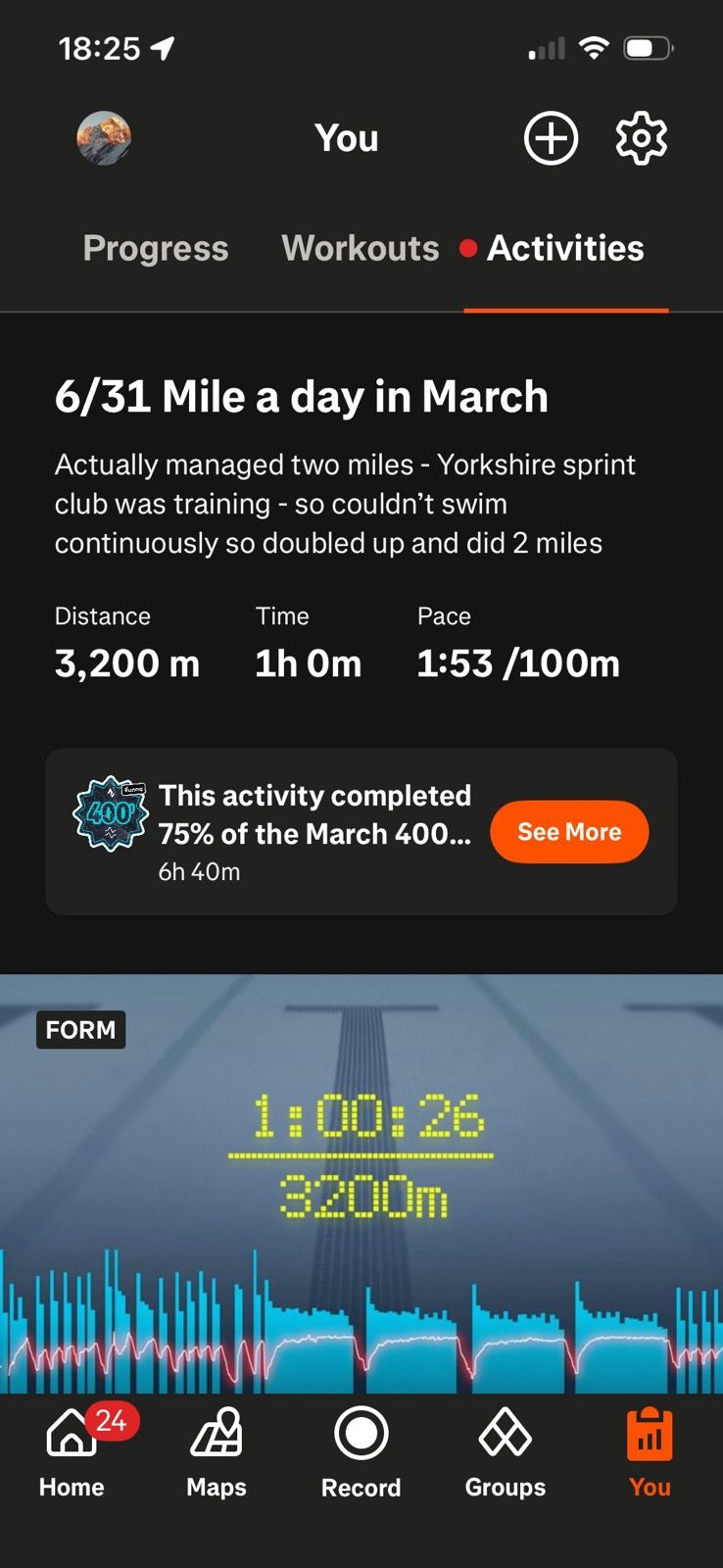Open the Maps tab
Image resolution: width=723 pixels, height=1568 pixels.
click(217, 1452)
